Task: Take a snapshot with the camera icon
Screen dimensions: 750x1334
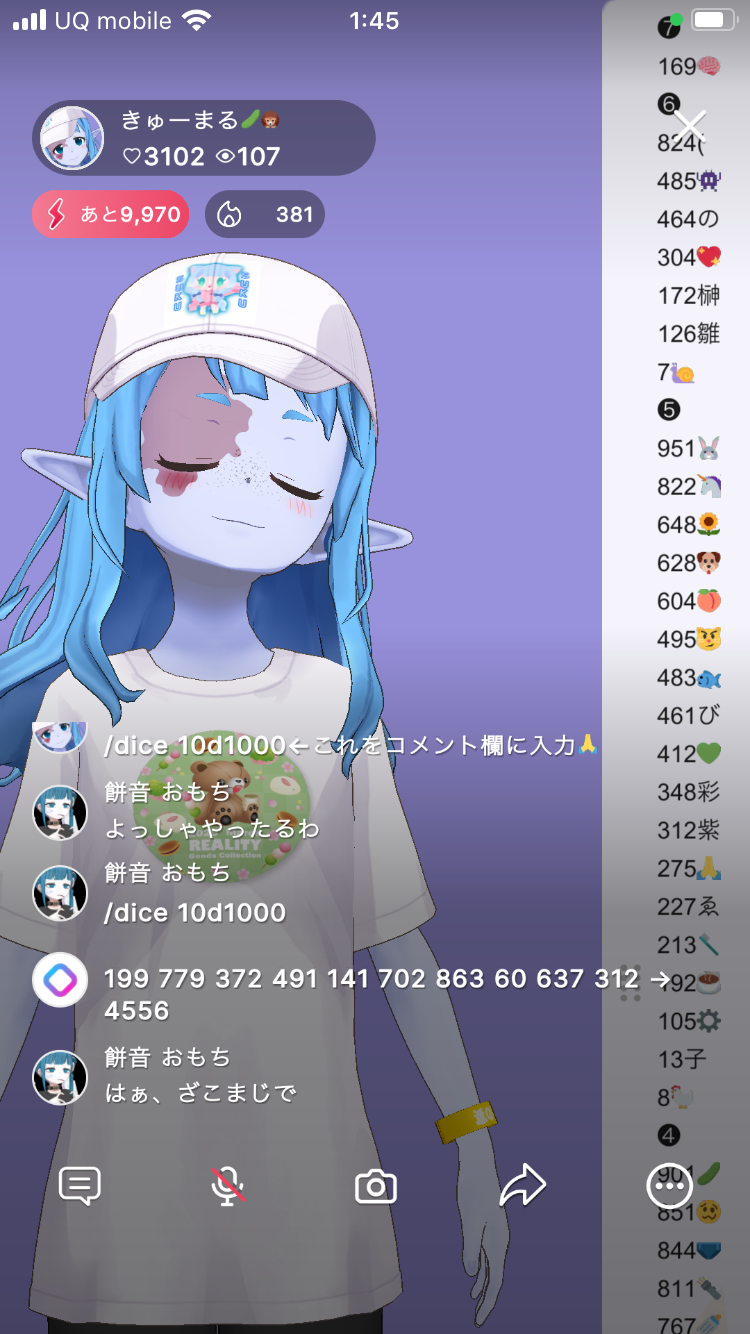Action: (x=376, y=1187)
